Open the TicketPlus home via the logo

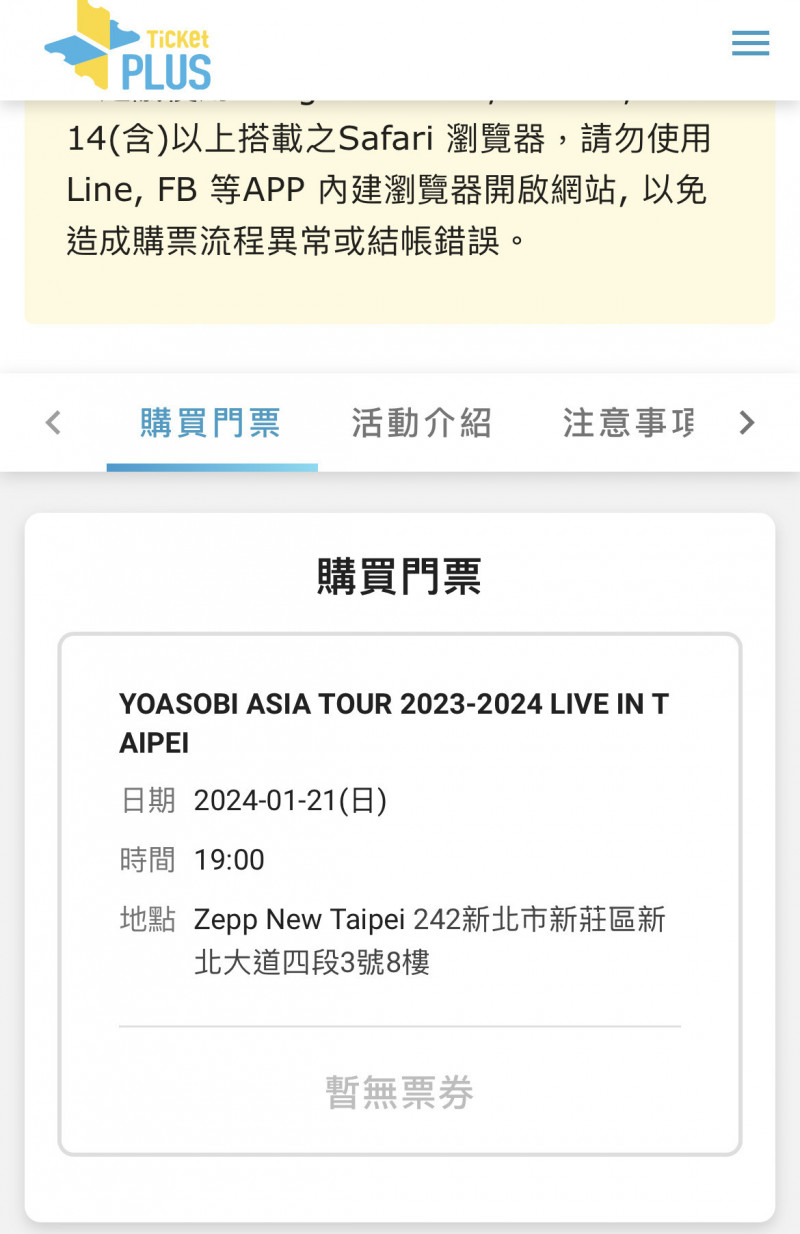coord(125,47)
